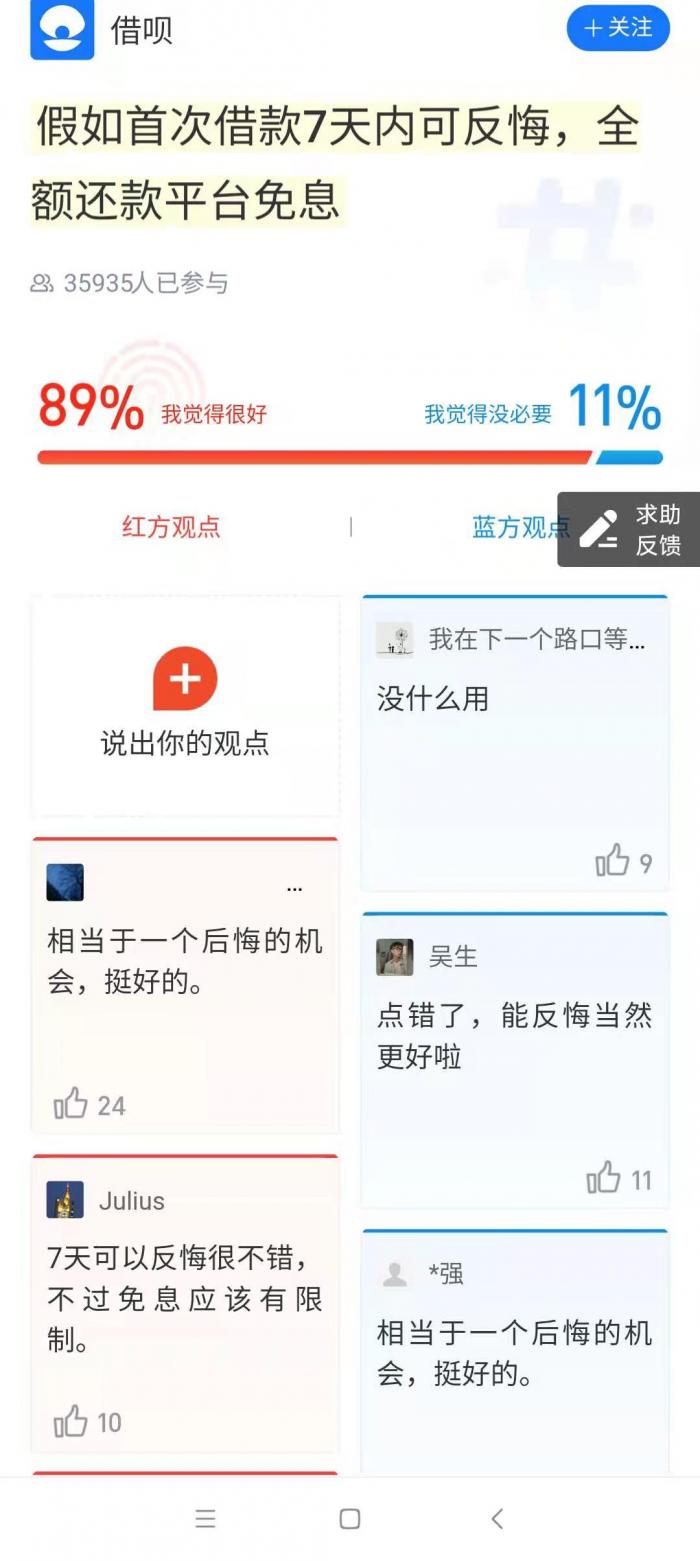
Task: Open 求助反馈 help and feedback
Action: 630,530
